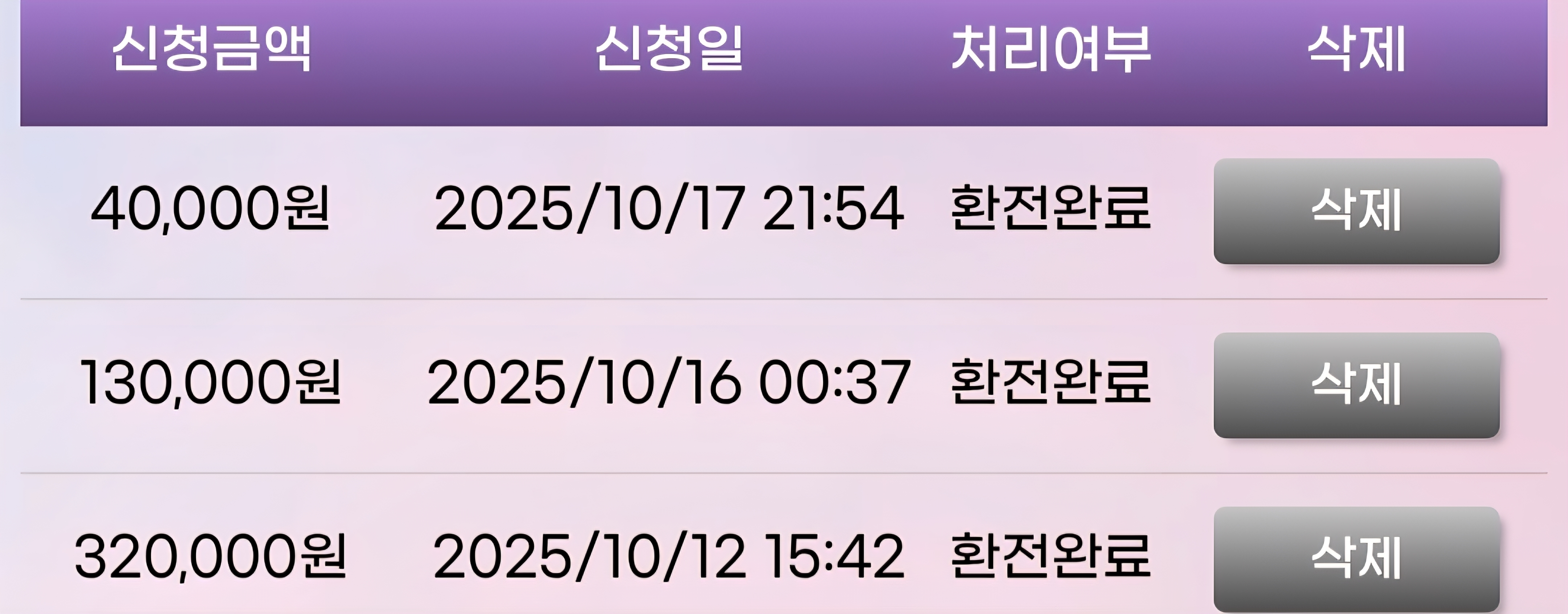The width and height of the screenshot is (1568, 614).
Task: Delete the 40,000원 withdrawal record
Action: pos(1356,210)
